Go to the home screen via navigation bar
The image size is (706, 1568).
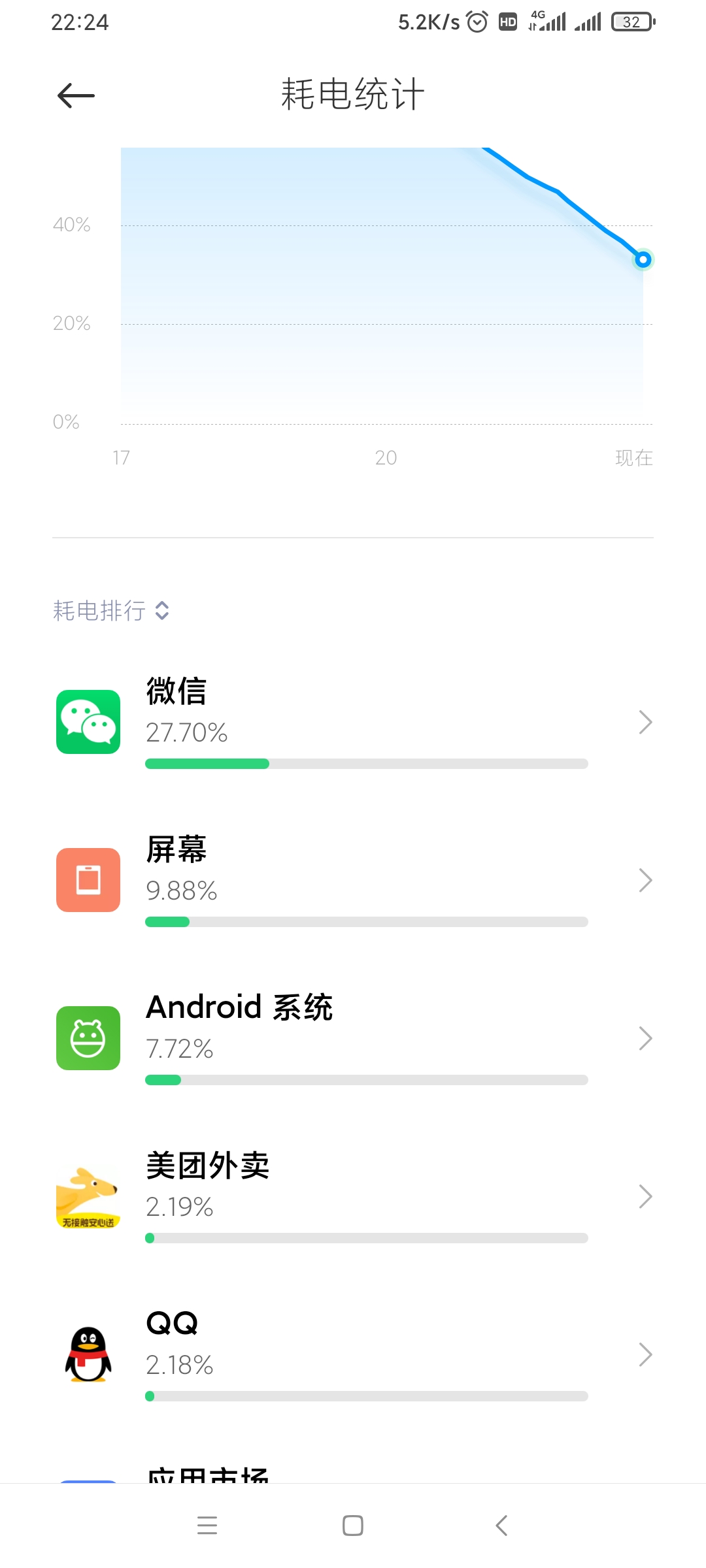[x=353, y=1525]
